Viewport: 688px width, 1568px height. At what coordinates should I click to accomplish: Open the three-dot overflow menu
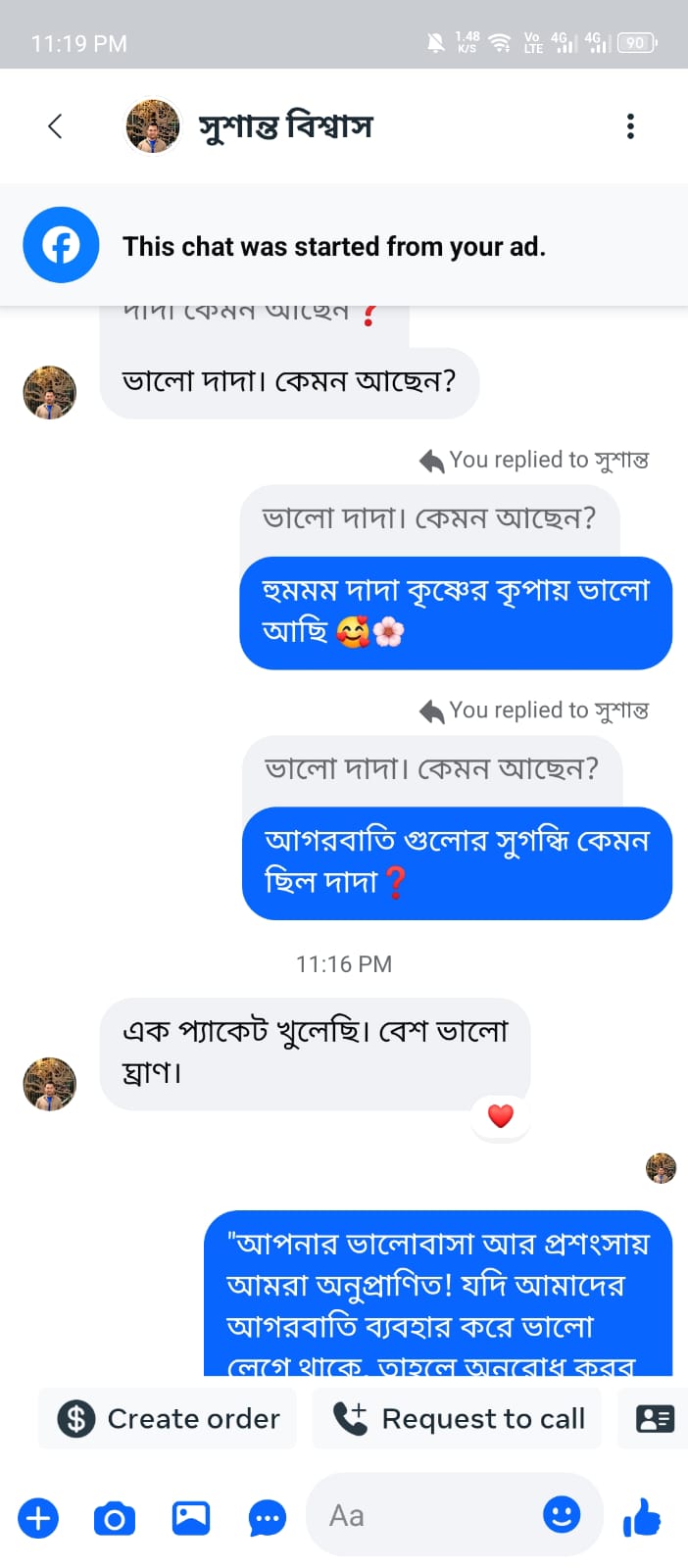630,126
